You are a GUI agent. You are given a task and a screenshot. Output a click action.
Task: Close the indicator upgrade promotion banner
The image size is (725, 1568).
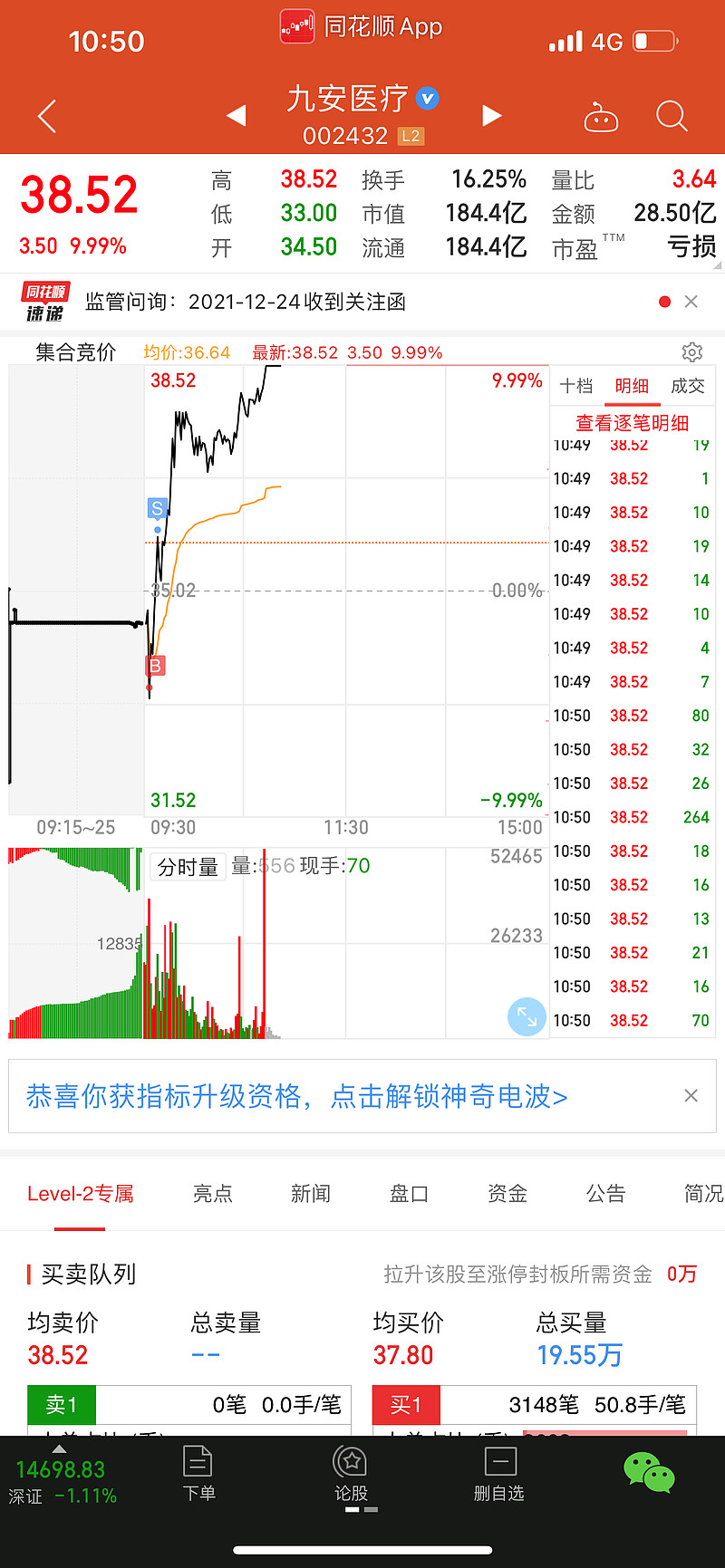point(691,1095)
